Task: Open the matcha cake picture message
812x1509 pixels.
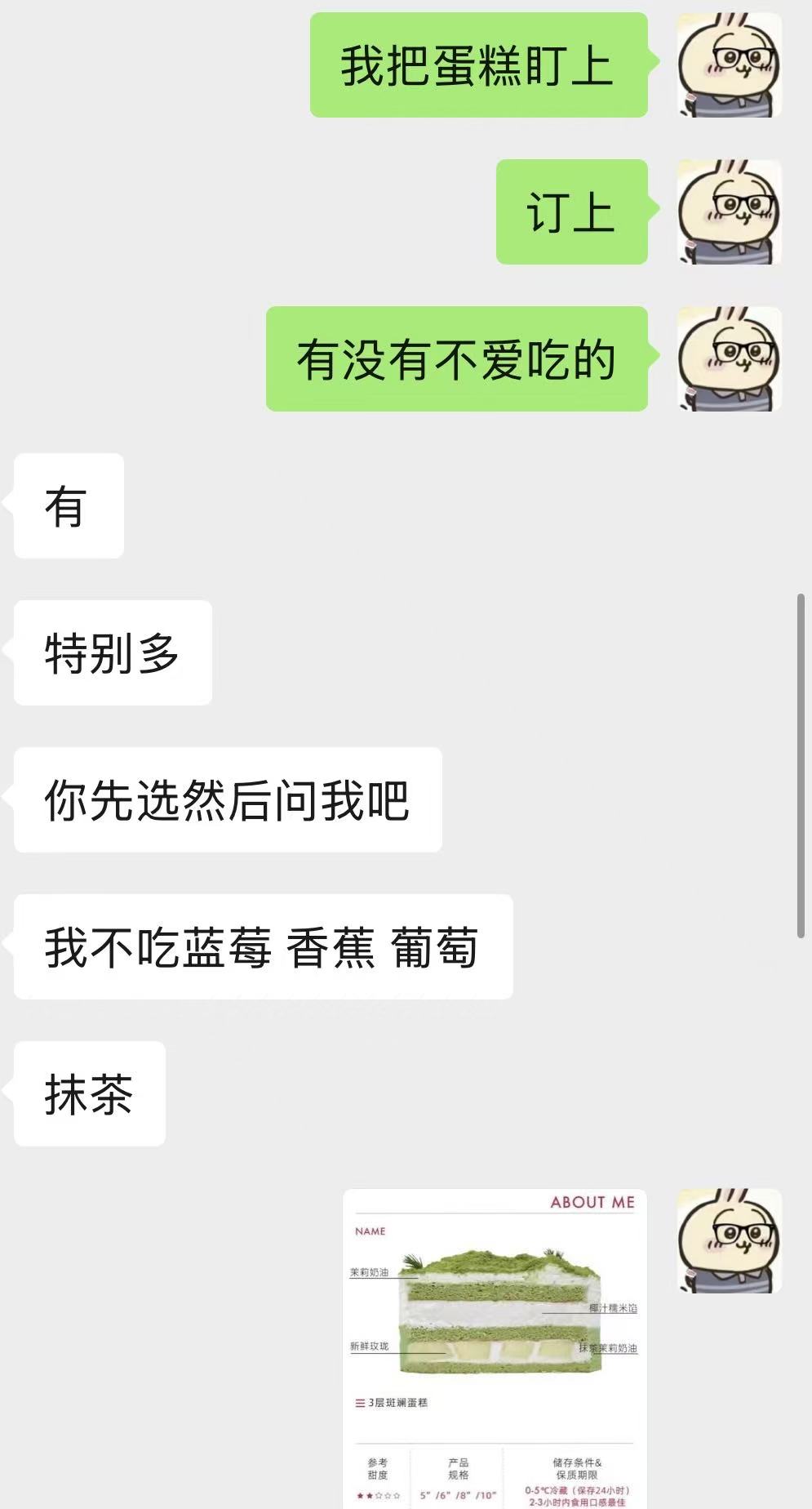Action: [x=495, y=1347]
